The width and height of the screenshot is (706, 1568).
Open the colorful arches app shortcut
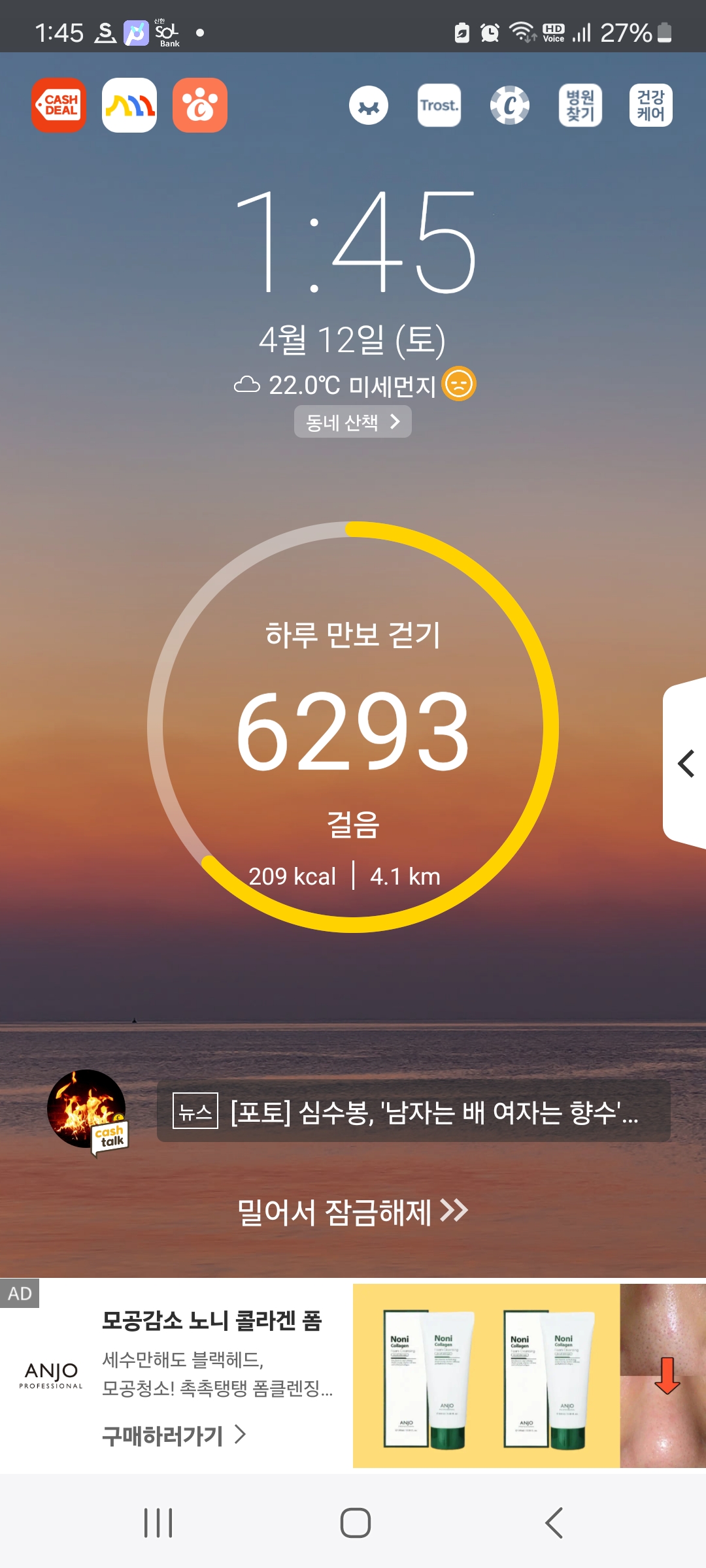(129, 105)
